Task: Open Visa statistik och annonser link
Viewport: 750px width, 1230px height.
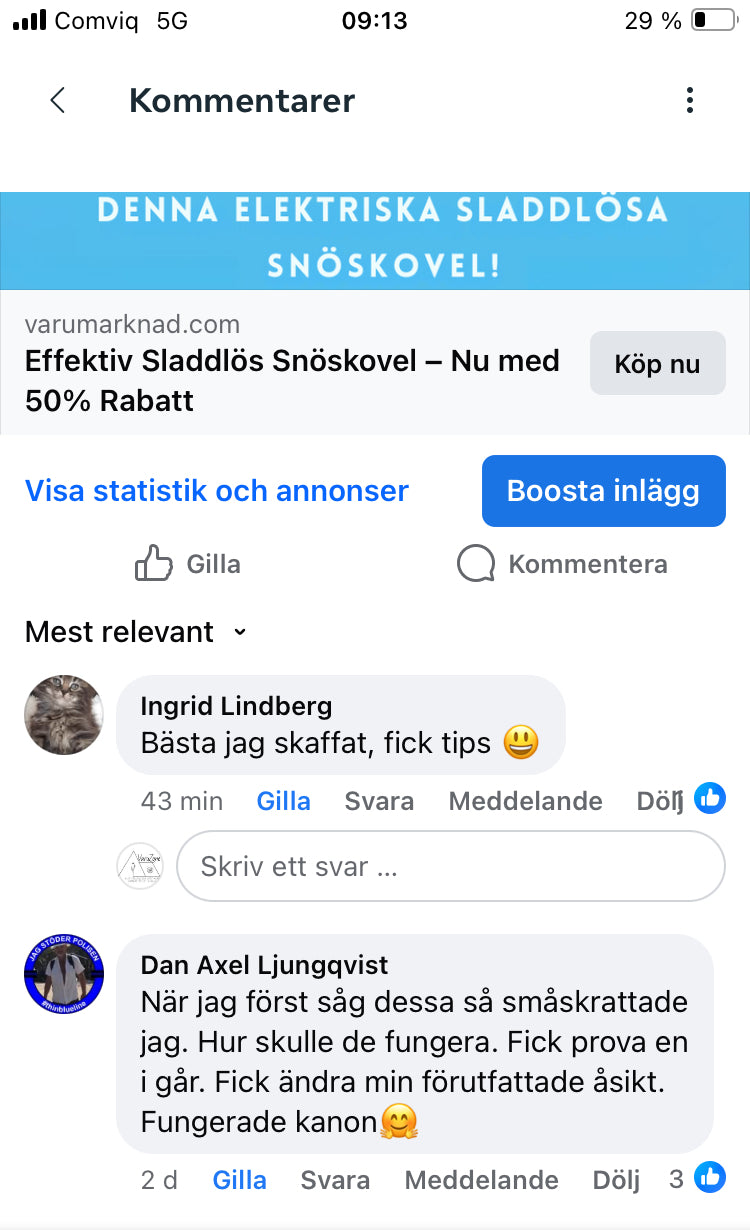Action: pyautogui.click(x=216, y=490)
